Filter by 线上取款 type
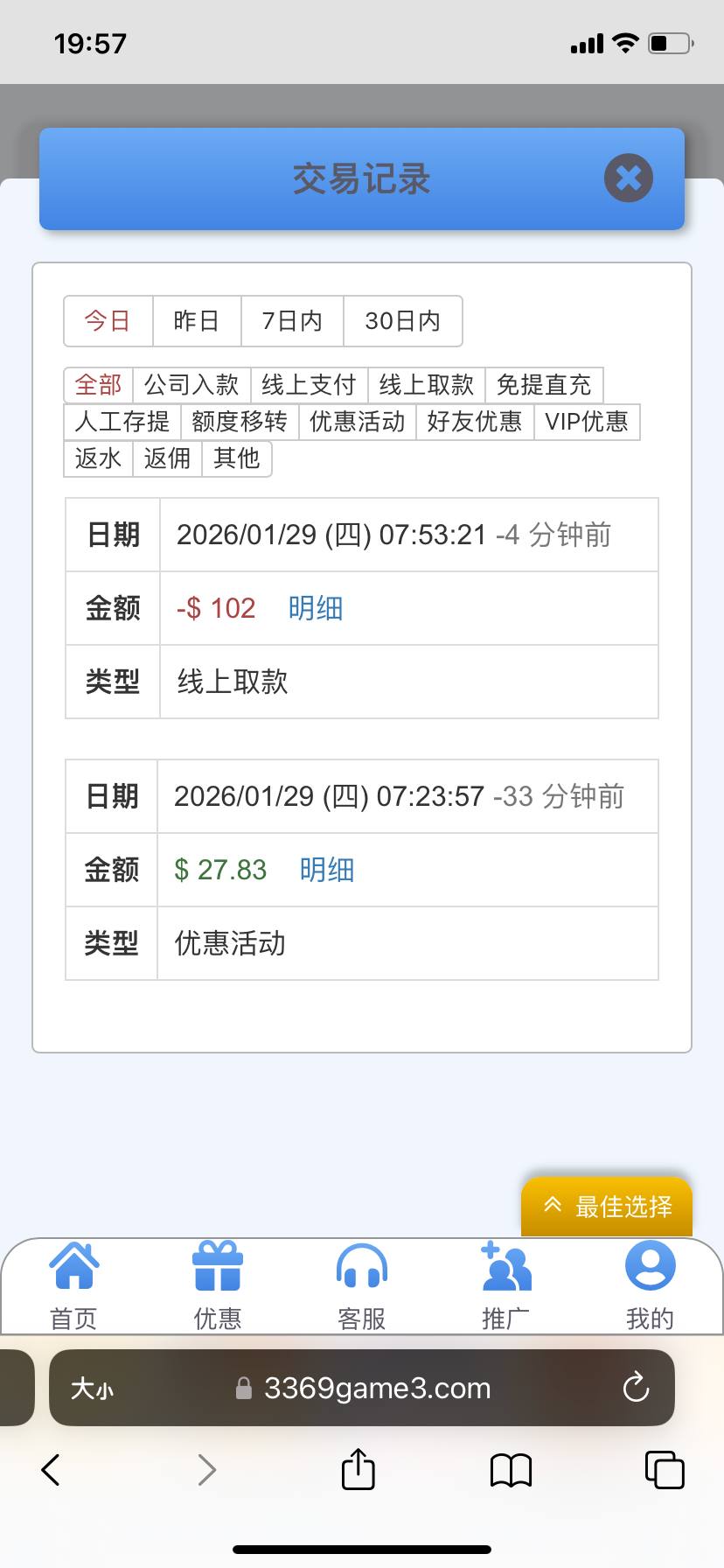 (x=427, y=385)
